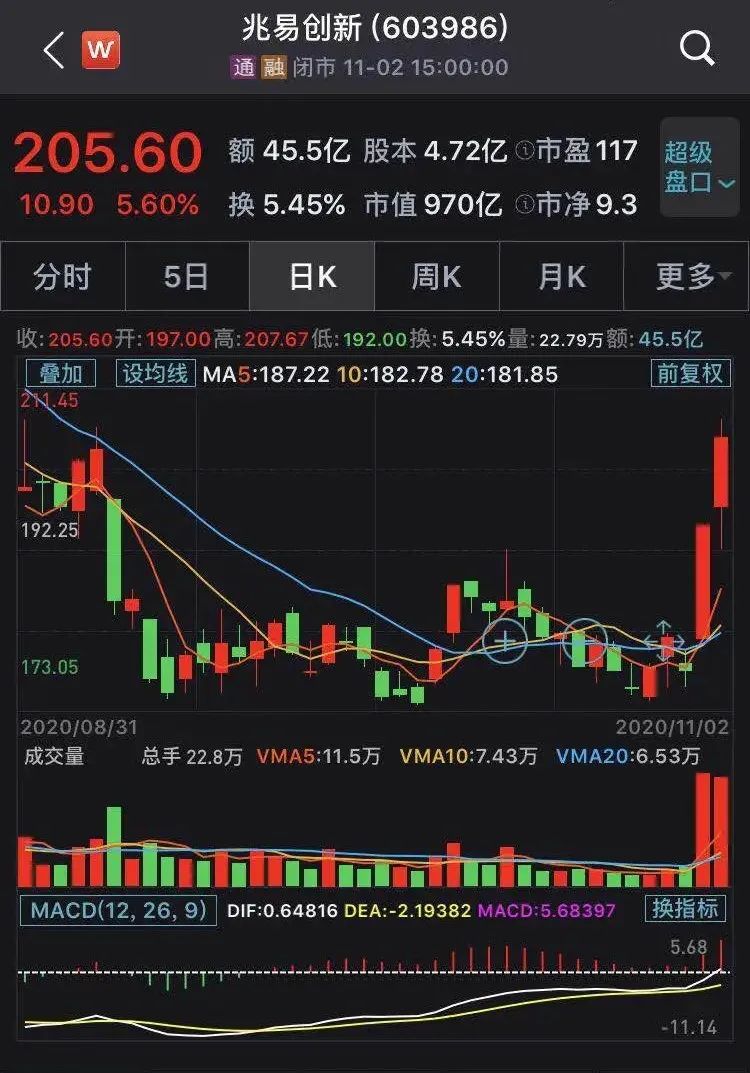
Task: Open 设均线 moving average settings
Action: [155, 374]
